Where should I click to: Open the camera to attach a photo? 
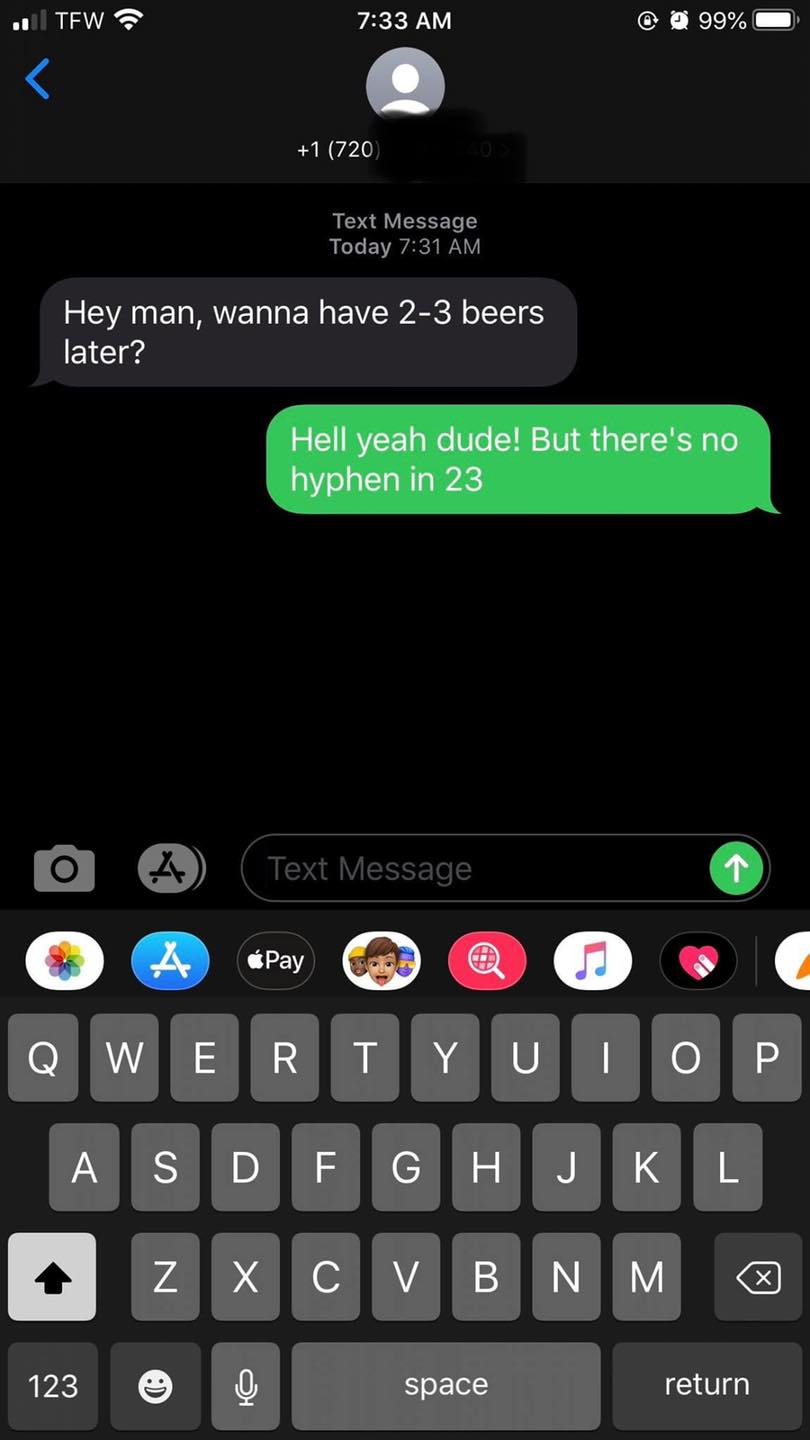point(64,868)
